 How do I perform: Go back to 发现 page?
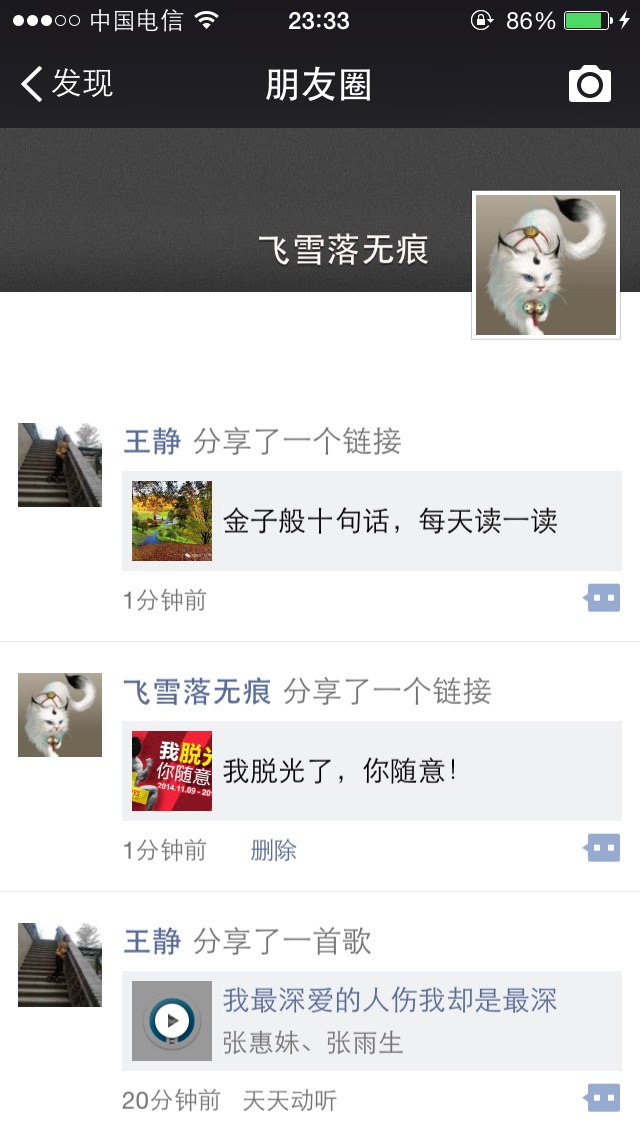tap(66, 84)
